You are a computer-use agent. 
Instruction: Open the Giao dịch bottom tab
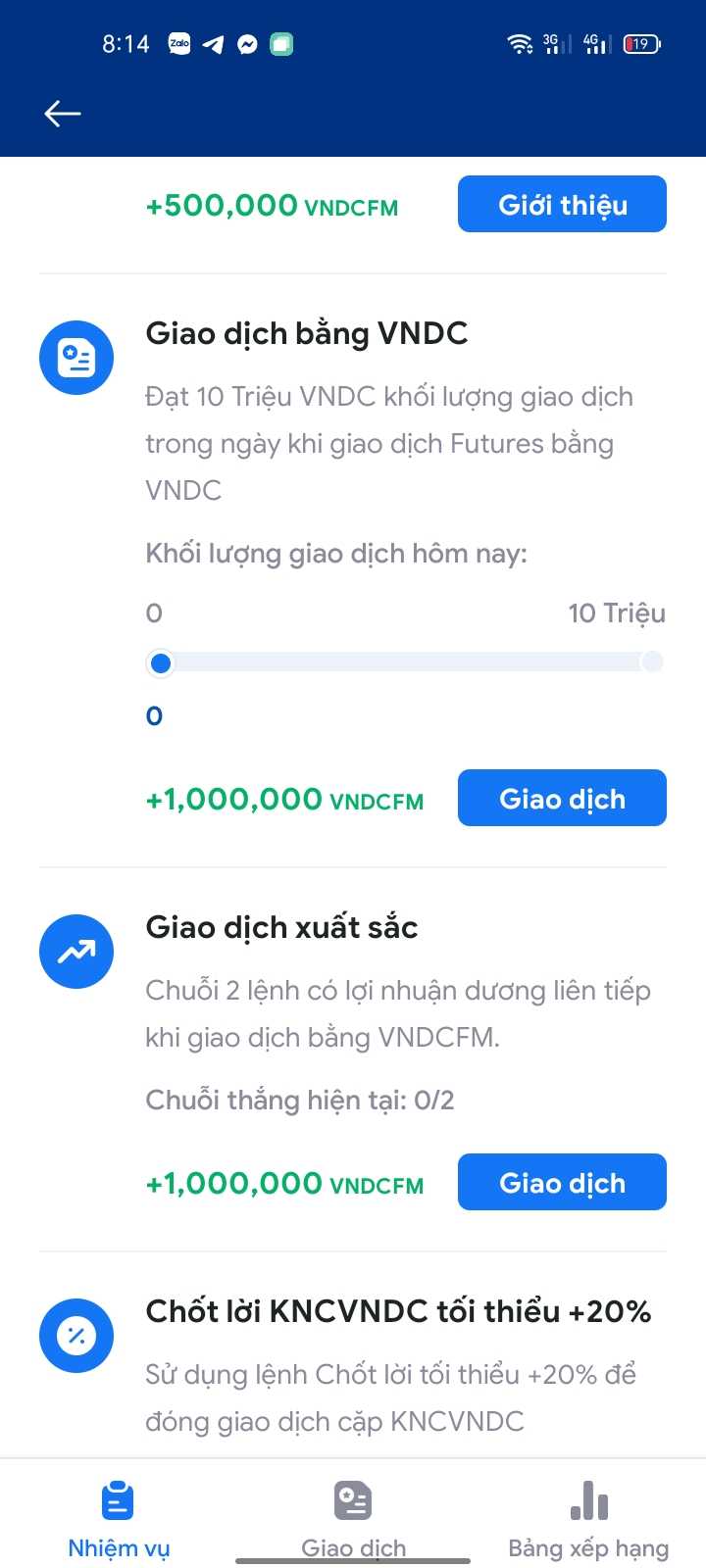tap(353, 1519)
